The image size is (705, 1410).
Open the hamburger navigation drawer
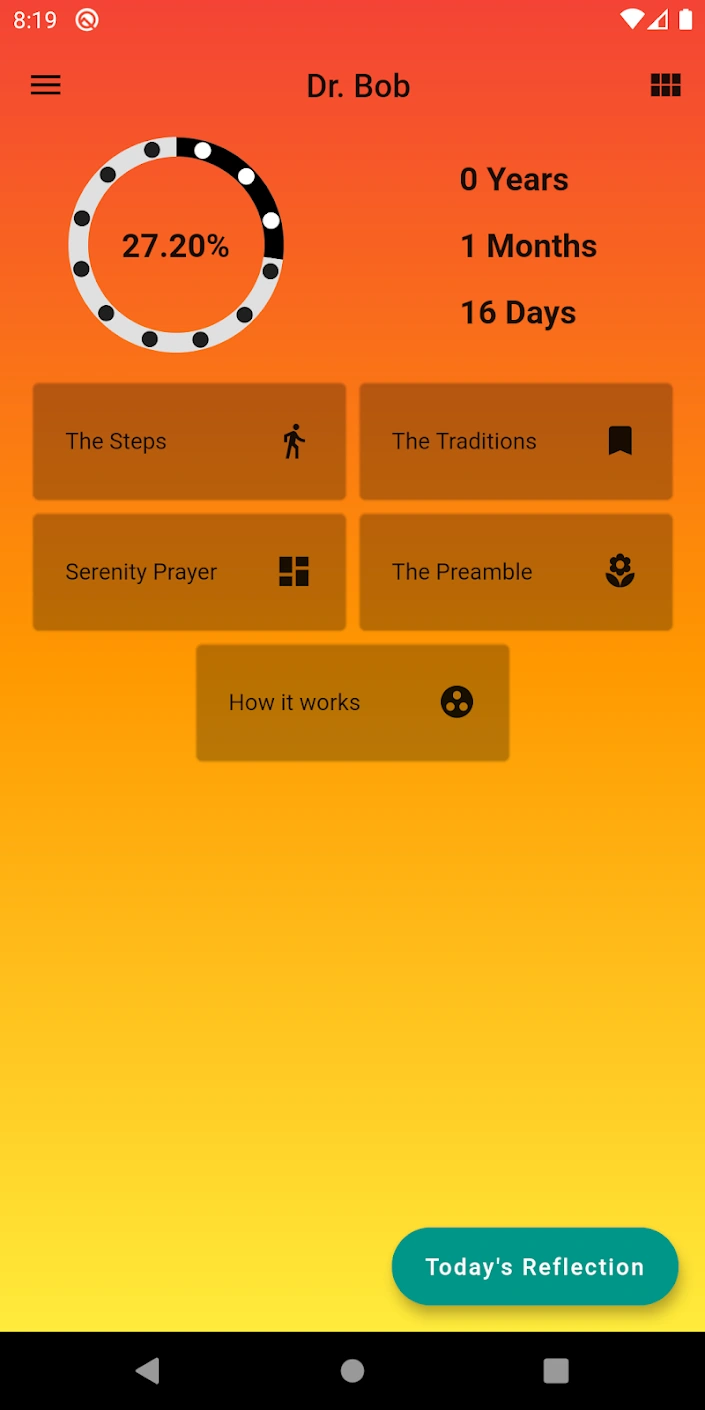click(x=46, y=86)
